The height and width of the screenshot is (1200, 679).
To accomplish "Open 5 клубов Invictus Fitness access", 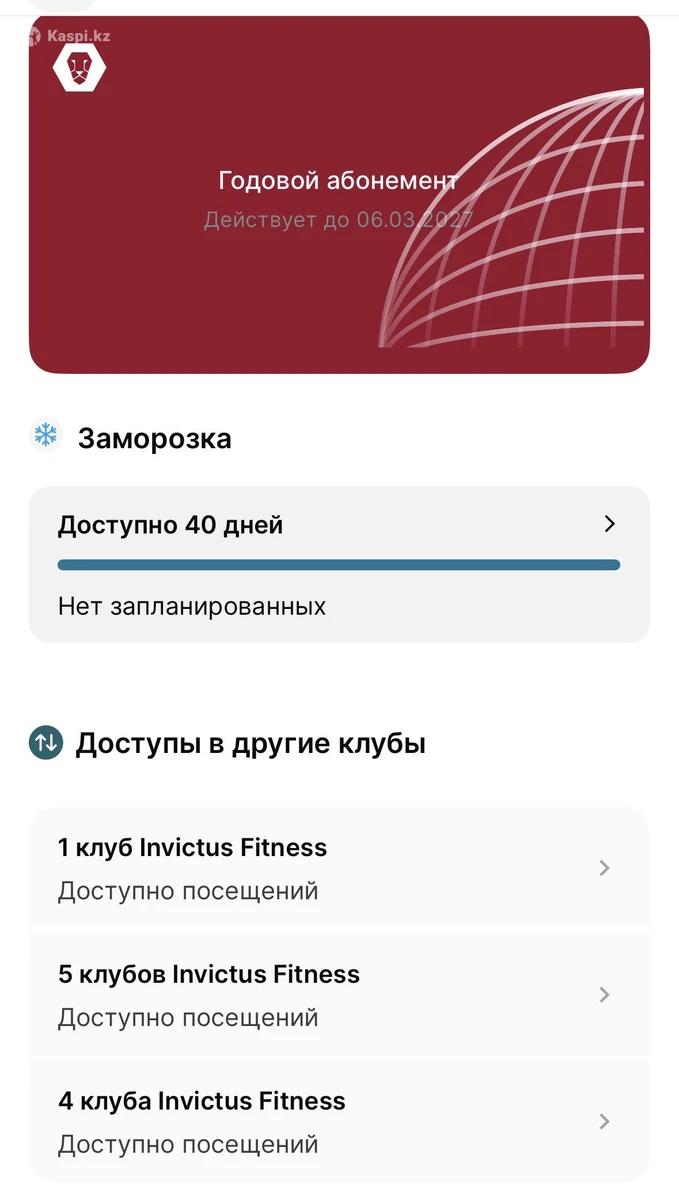I will pos(339,995).
